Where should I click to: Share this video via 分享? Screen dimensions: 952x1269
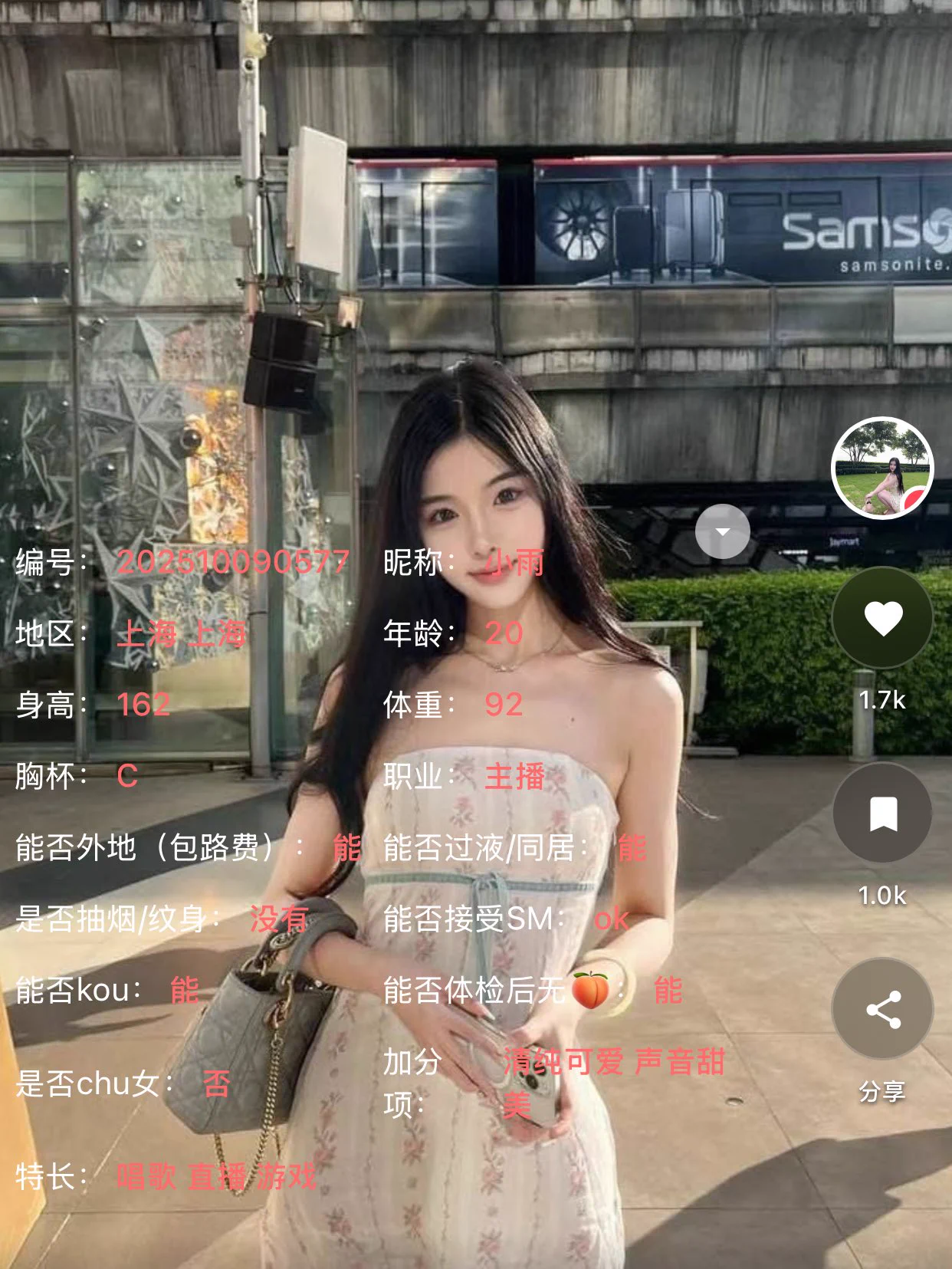[882, 1010]
